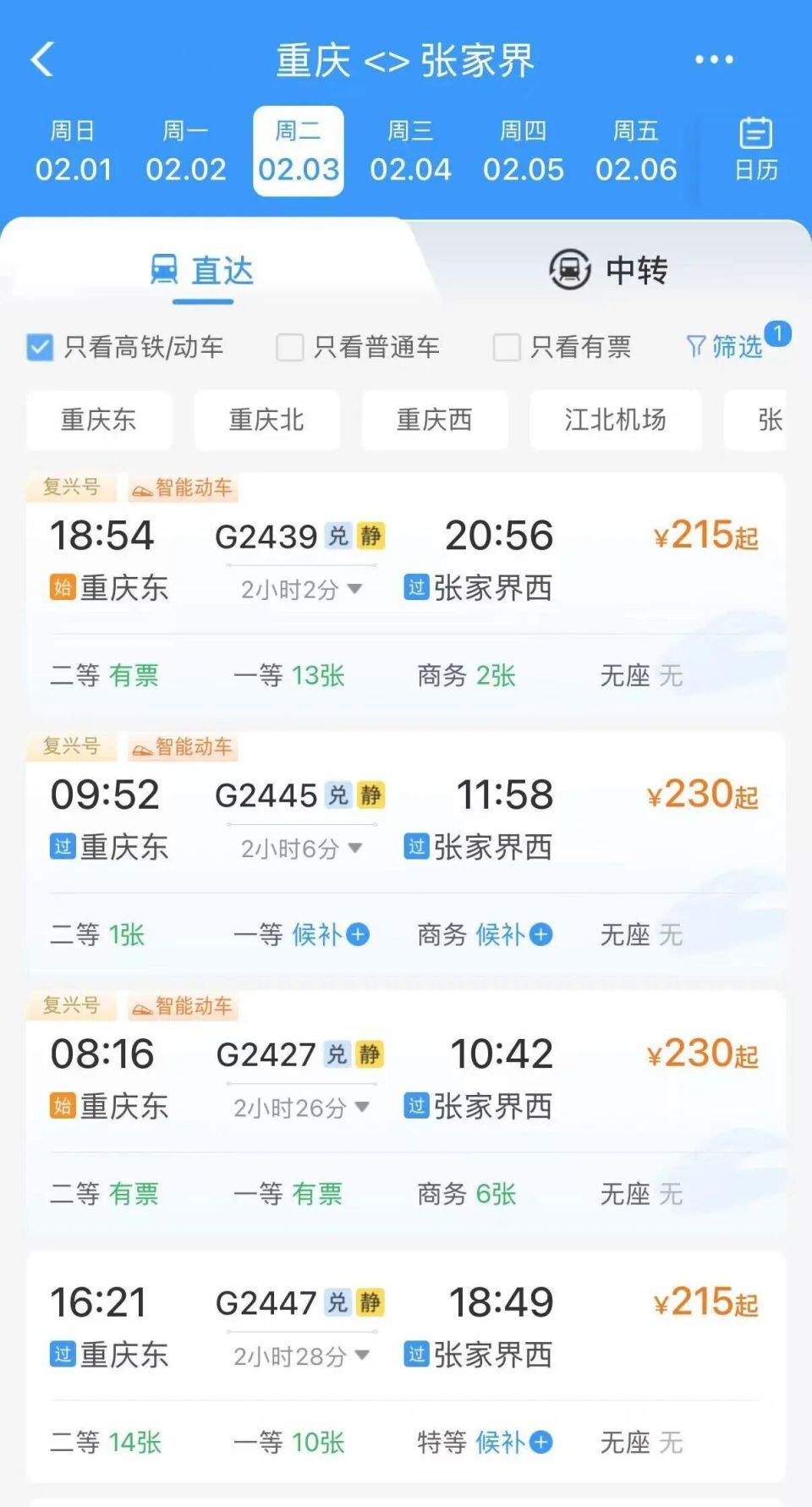Expand the 2小时26分 duration on G2427
This screenshot has height=1507, width=812.
[364, 1106]
